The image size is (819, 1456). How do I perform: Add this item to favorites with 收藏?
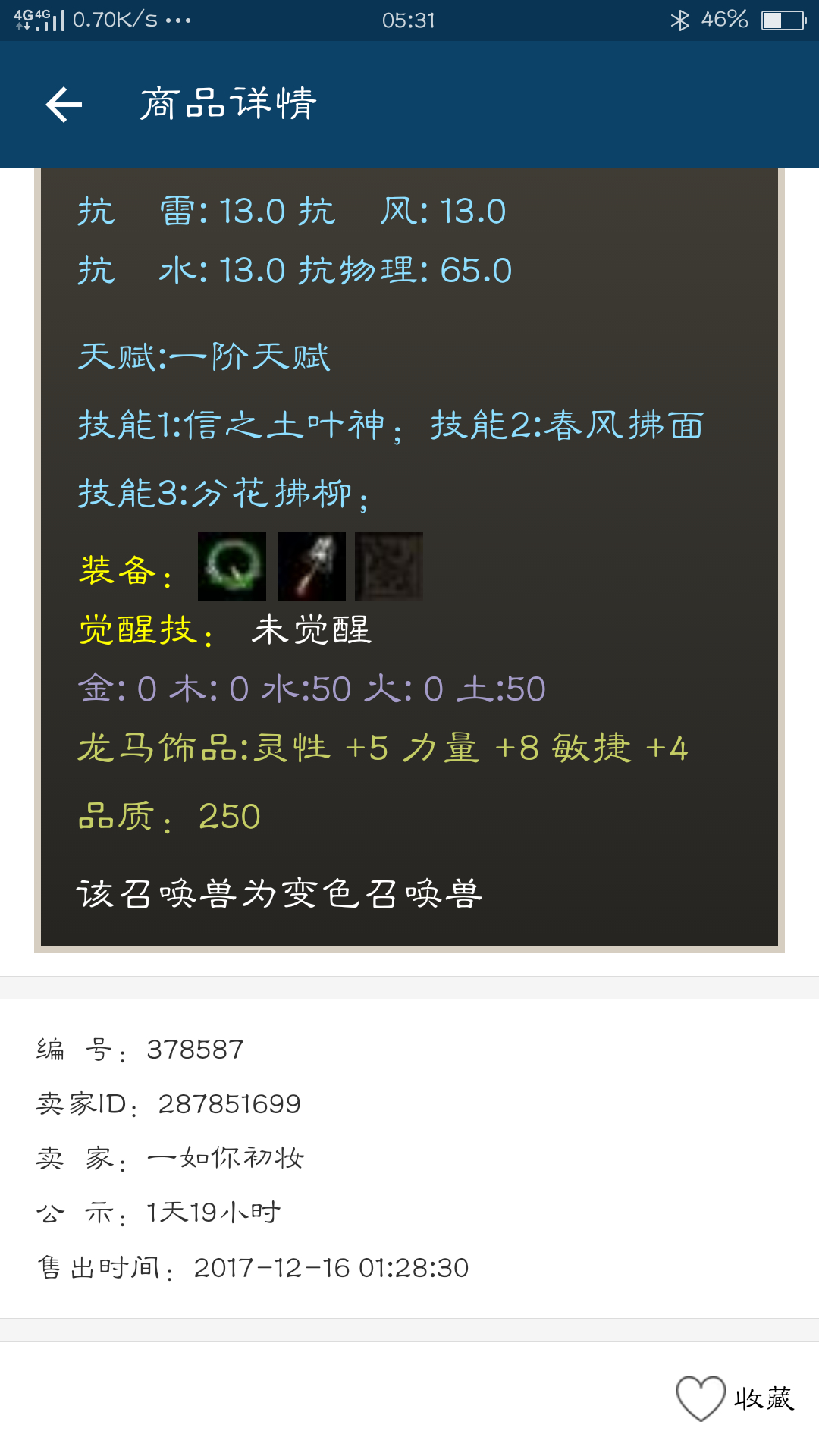[735, 1398]
